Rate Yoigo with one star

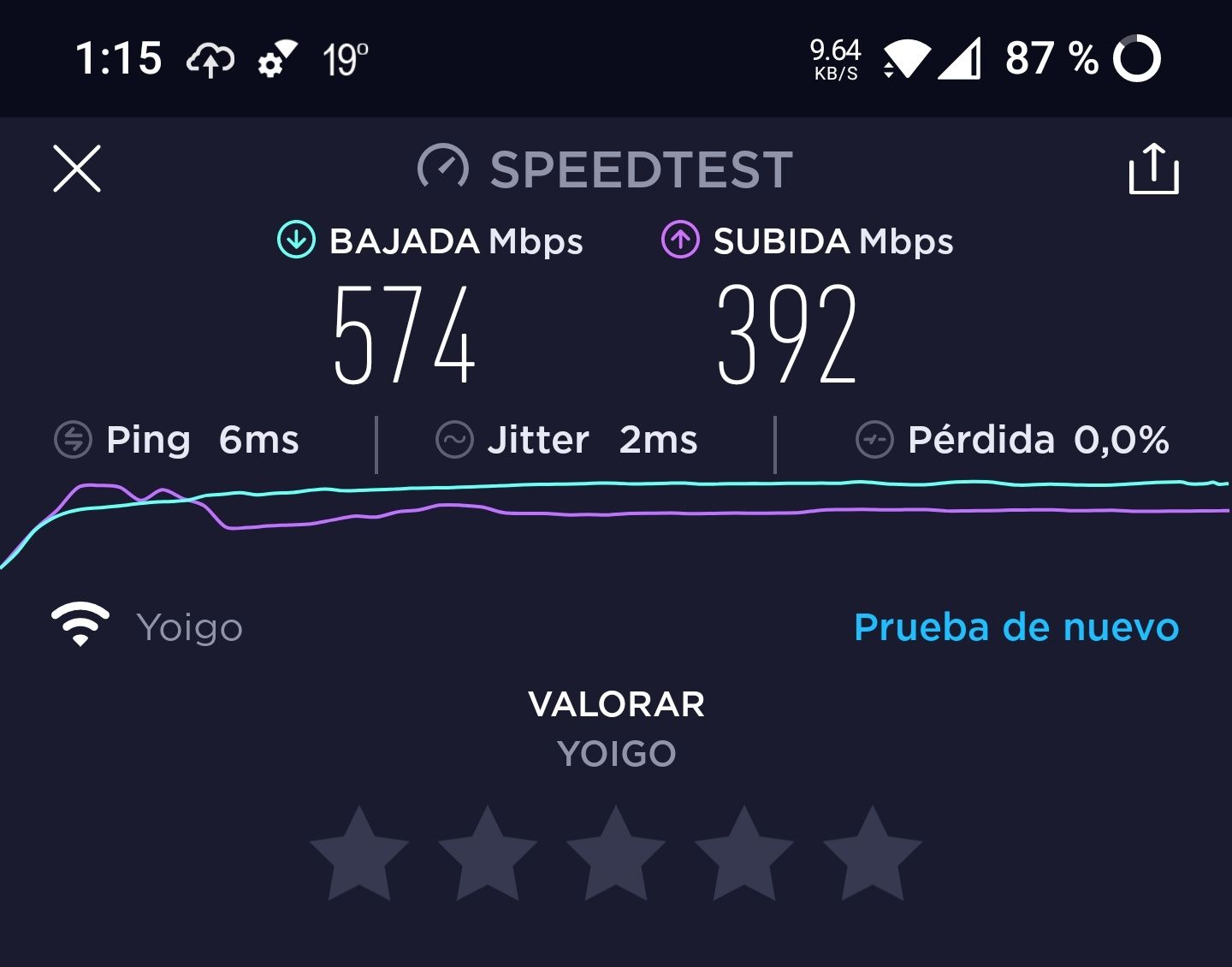(359, 855)
